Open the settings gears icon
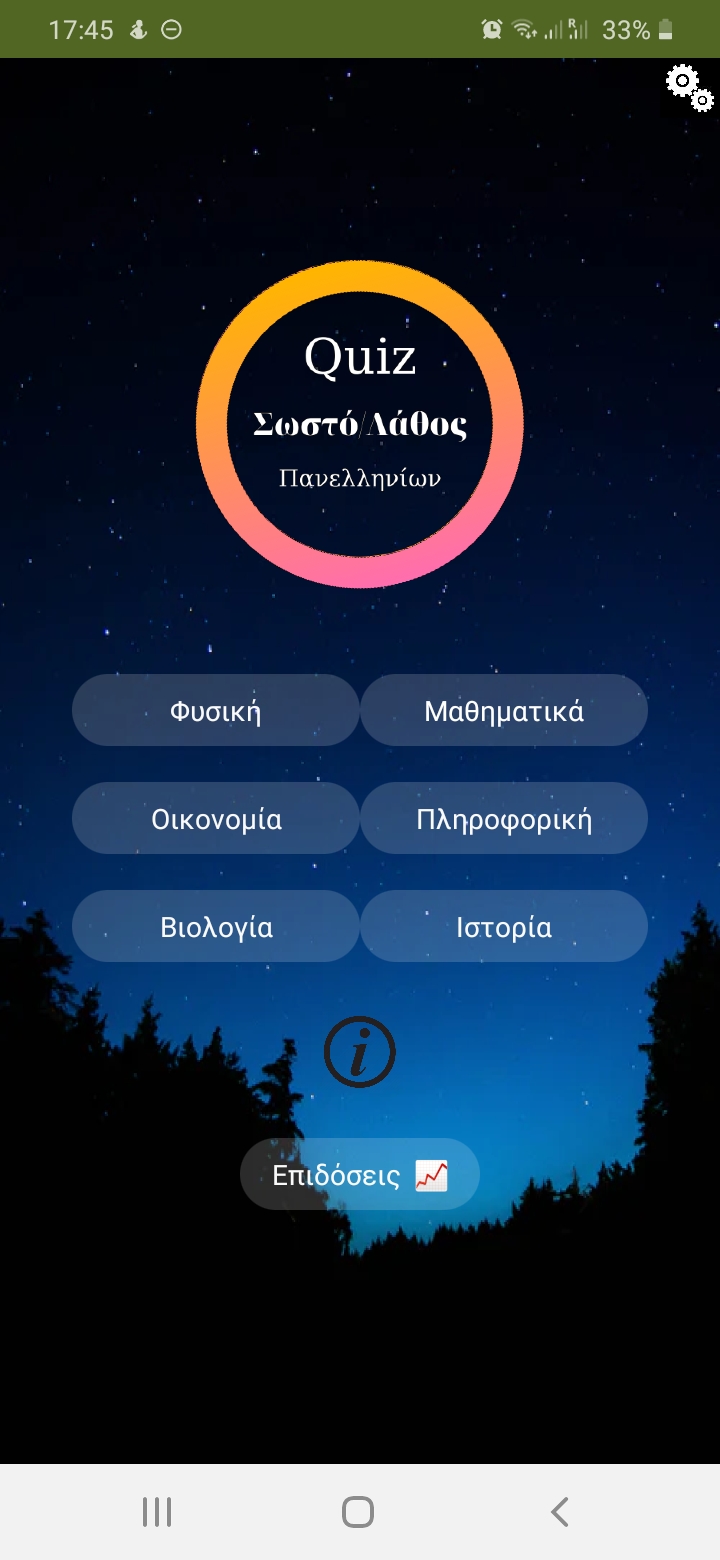This screenshot has width=720, height=1560. (x=690, y=87)
